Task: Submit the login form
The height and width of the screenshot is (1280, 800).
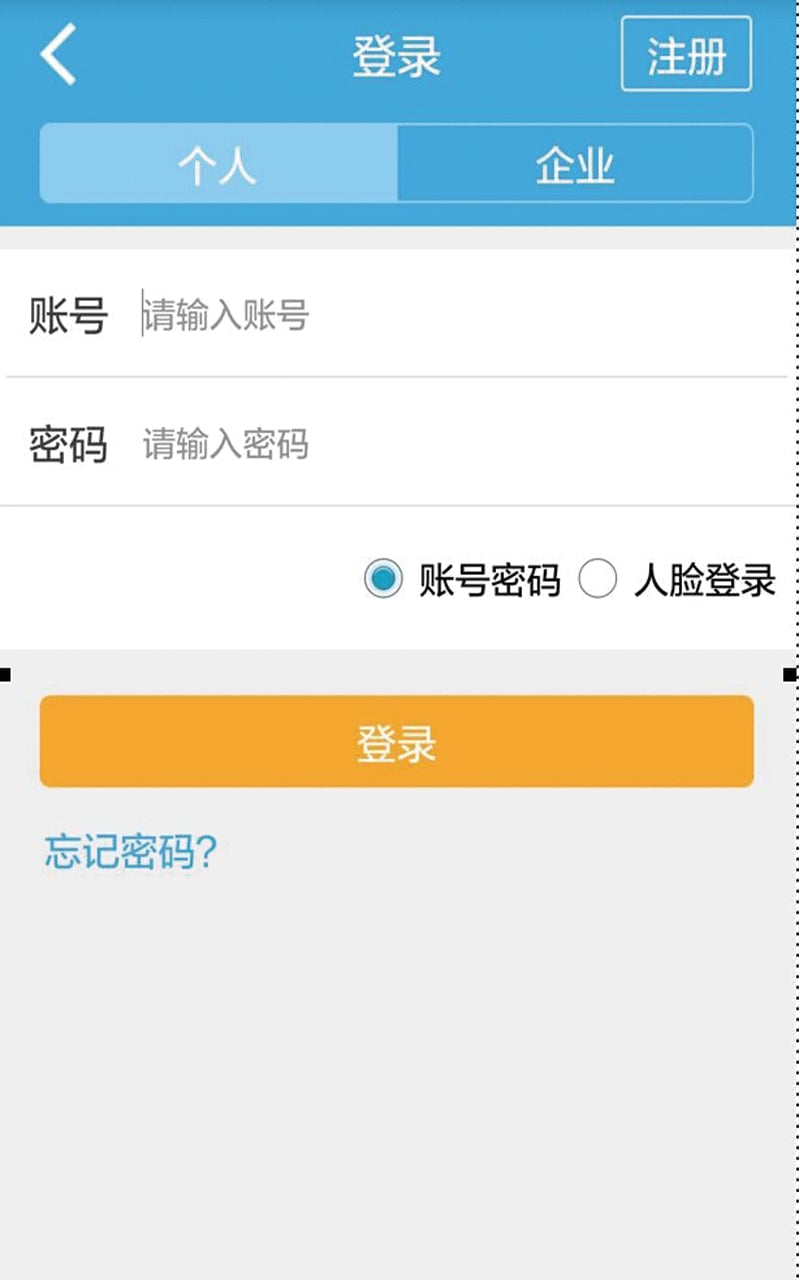Action: tap(396, 740)
